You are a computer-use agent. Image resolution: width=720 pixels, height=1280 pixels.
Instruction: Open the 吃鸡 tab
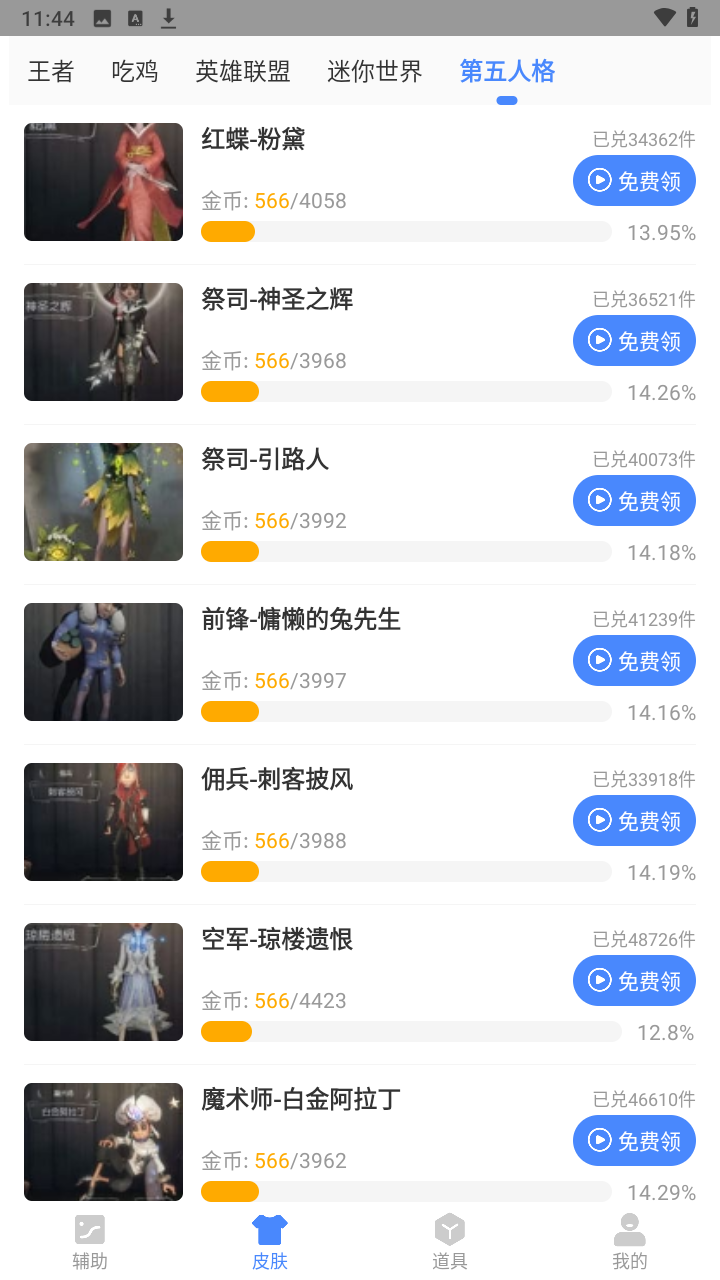[x=134, y=71]
